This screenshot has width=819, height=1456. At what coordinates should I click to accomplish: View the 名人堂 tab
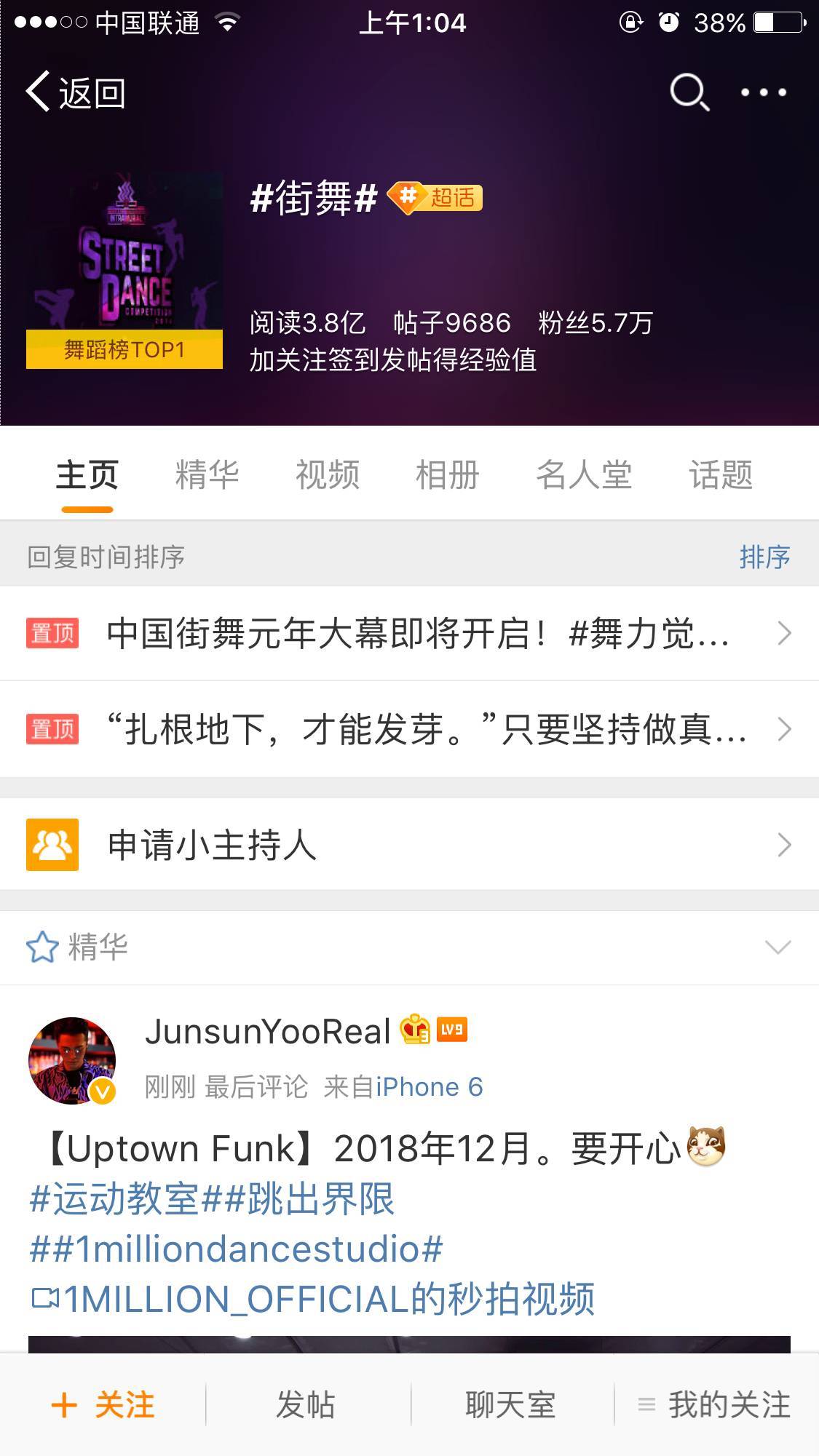(x=584, y=475)
